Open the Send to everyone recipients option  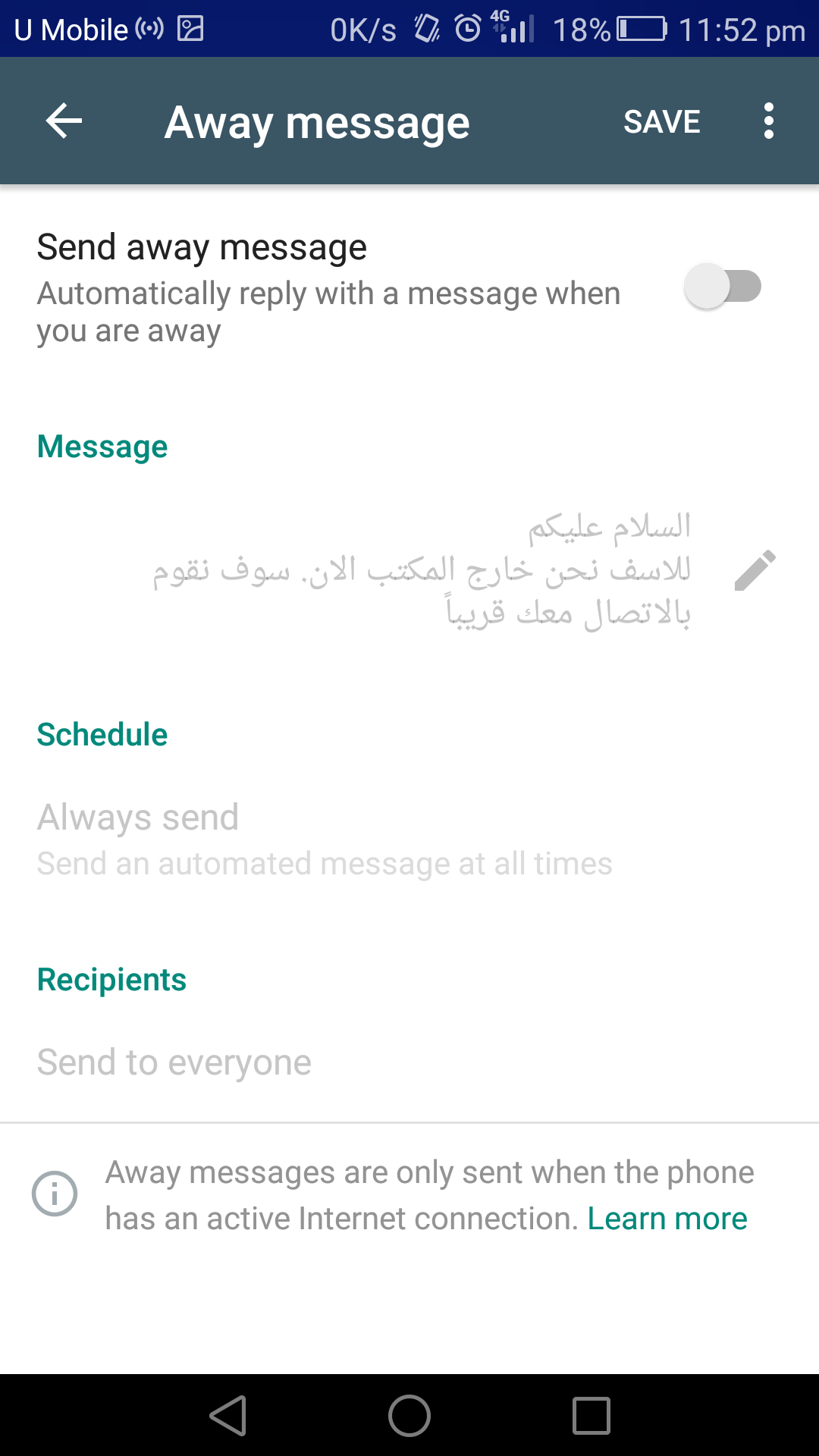(x=409, y=1062)
